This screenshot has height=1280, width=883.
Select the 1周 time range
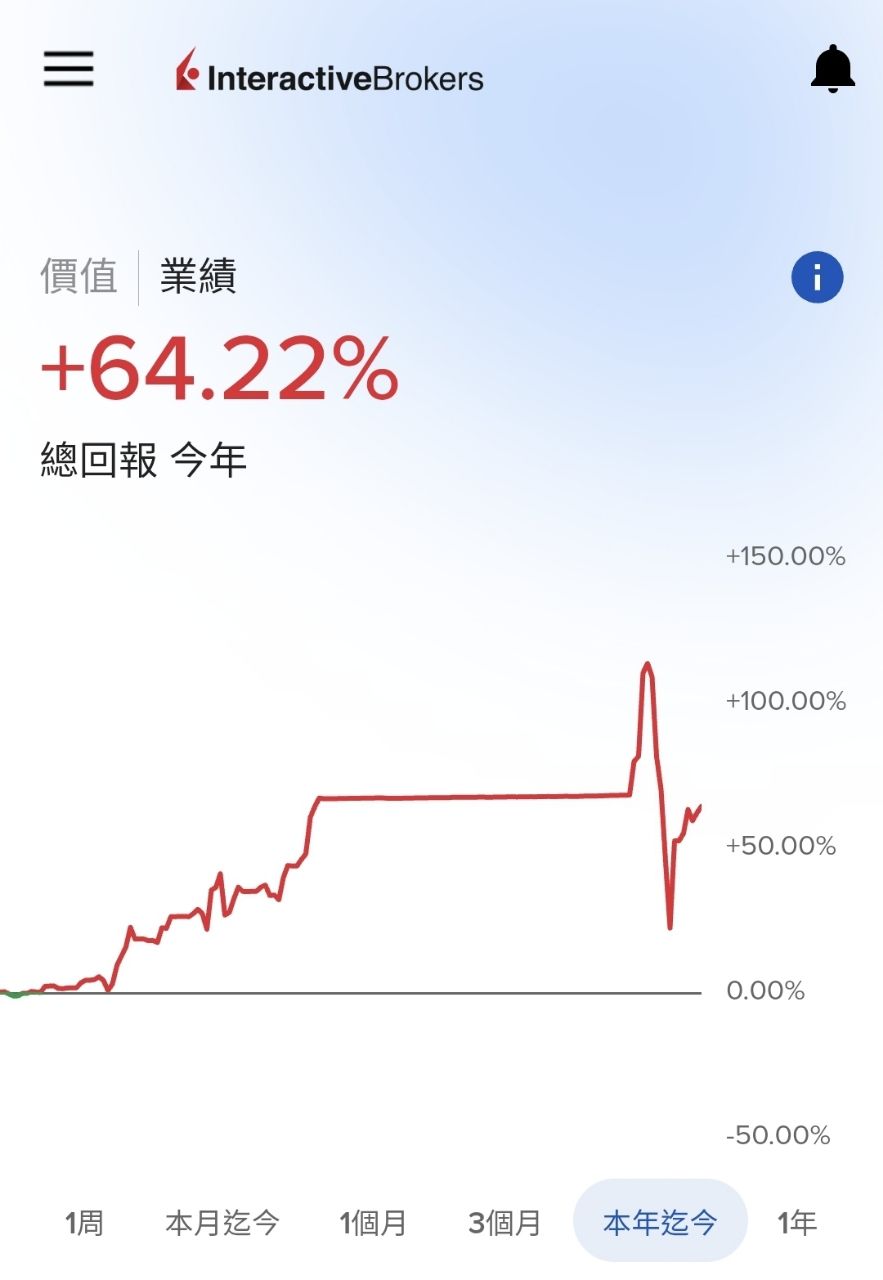point(84,1222)
